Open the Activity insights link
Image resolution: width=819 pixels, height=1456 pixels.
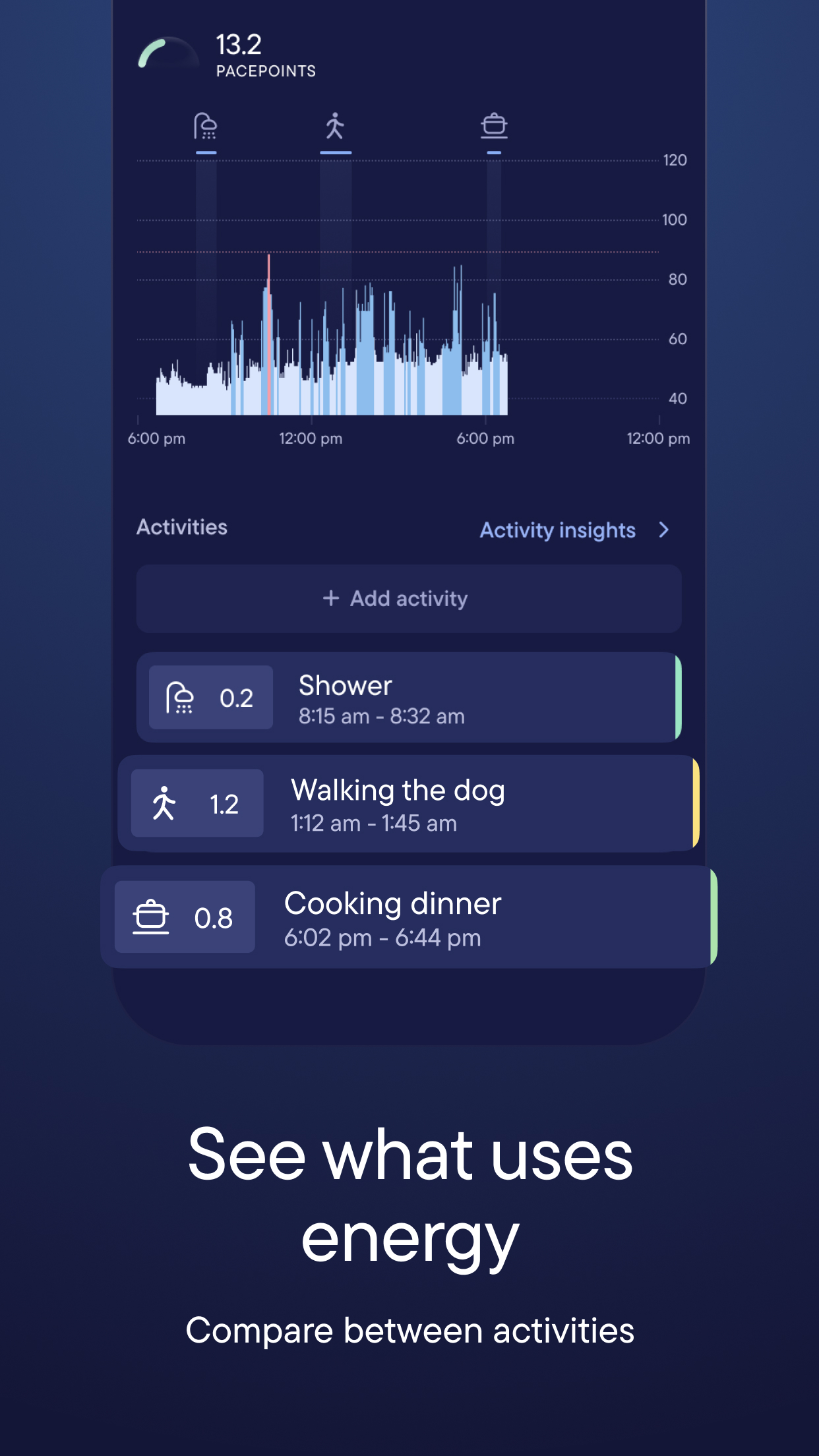(557, 530)
